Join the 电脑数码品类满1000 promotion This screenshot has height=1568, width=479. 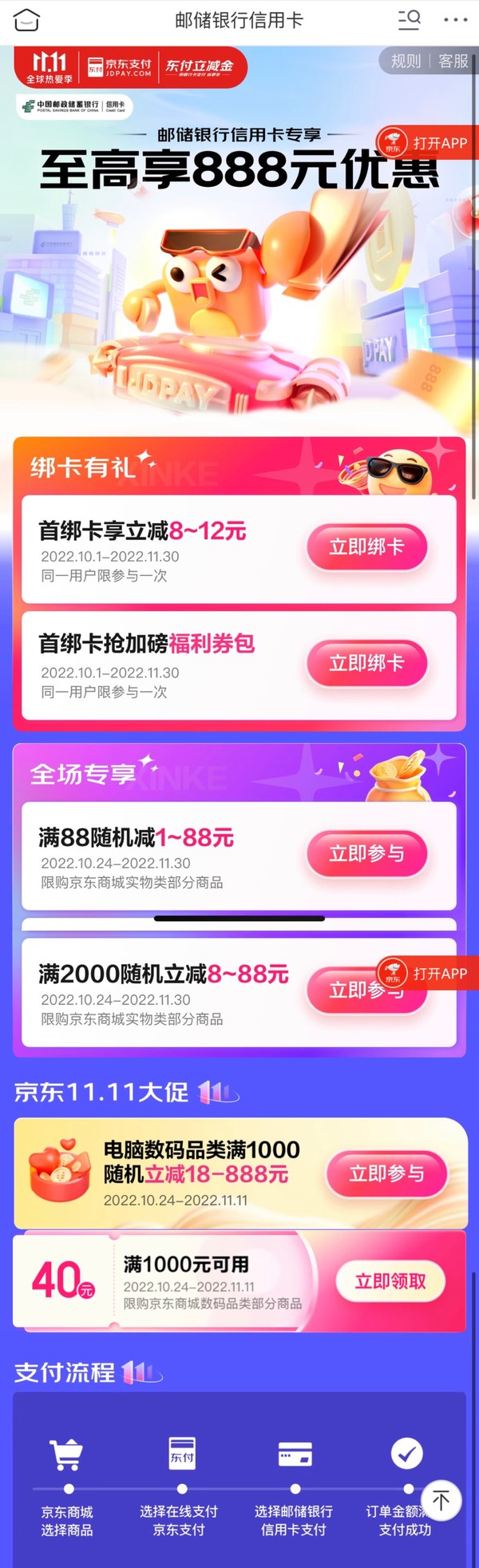coord(386,1173)
